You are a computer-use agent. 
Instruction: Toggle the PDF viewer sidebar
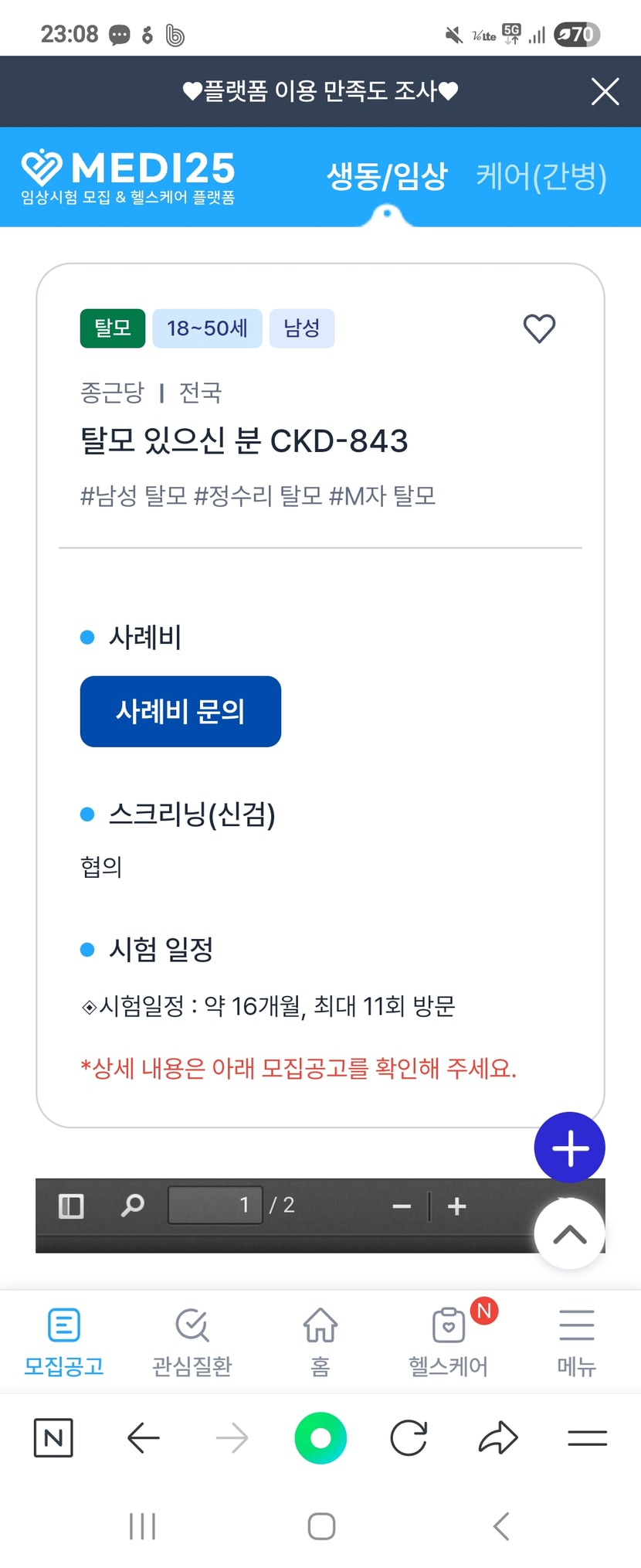click(71, 1206)
